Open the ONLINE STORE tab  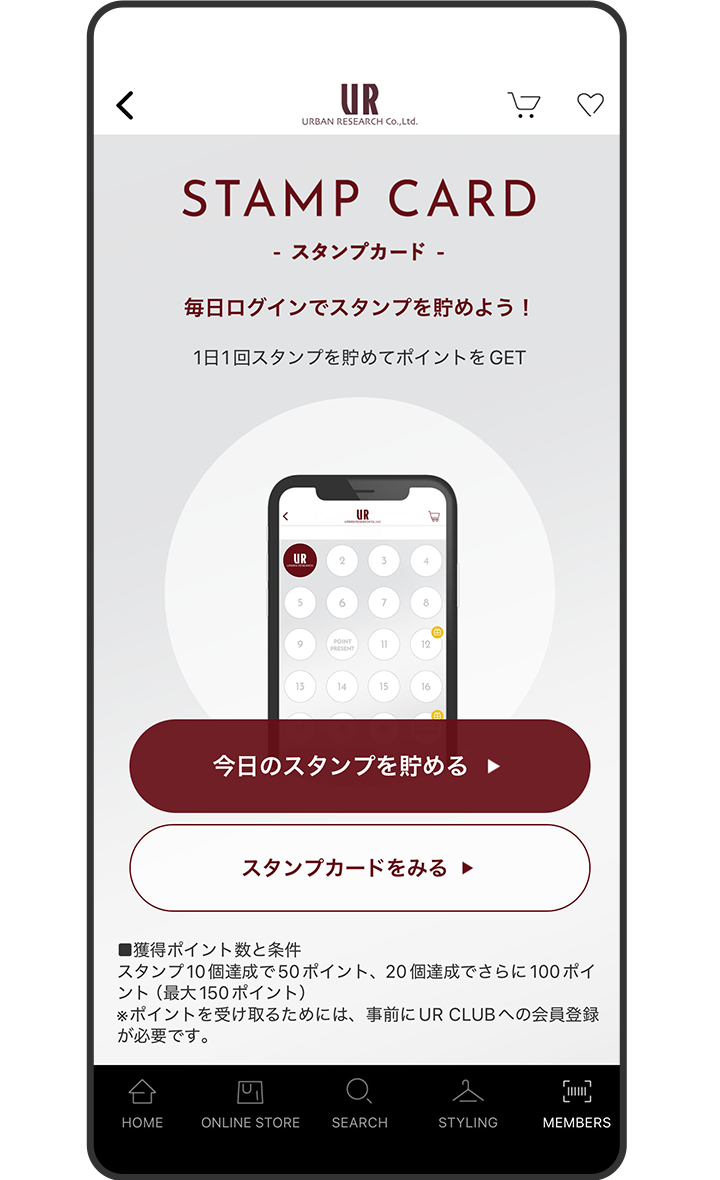pos(250,1105)
